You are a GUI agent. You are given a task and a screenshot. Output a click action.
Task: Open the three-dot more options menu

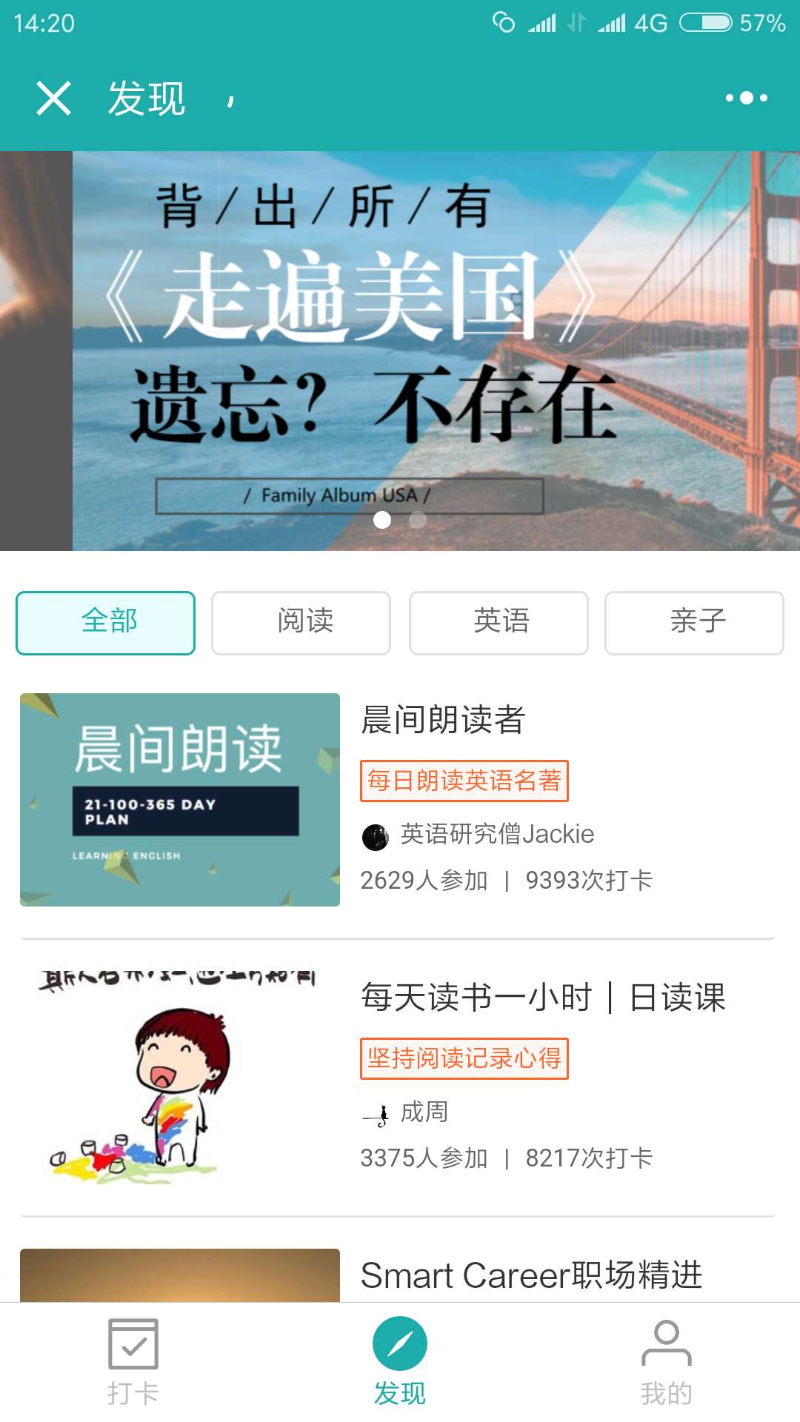coord(746,98)
